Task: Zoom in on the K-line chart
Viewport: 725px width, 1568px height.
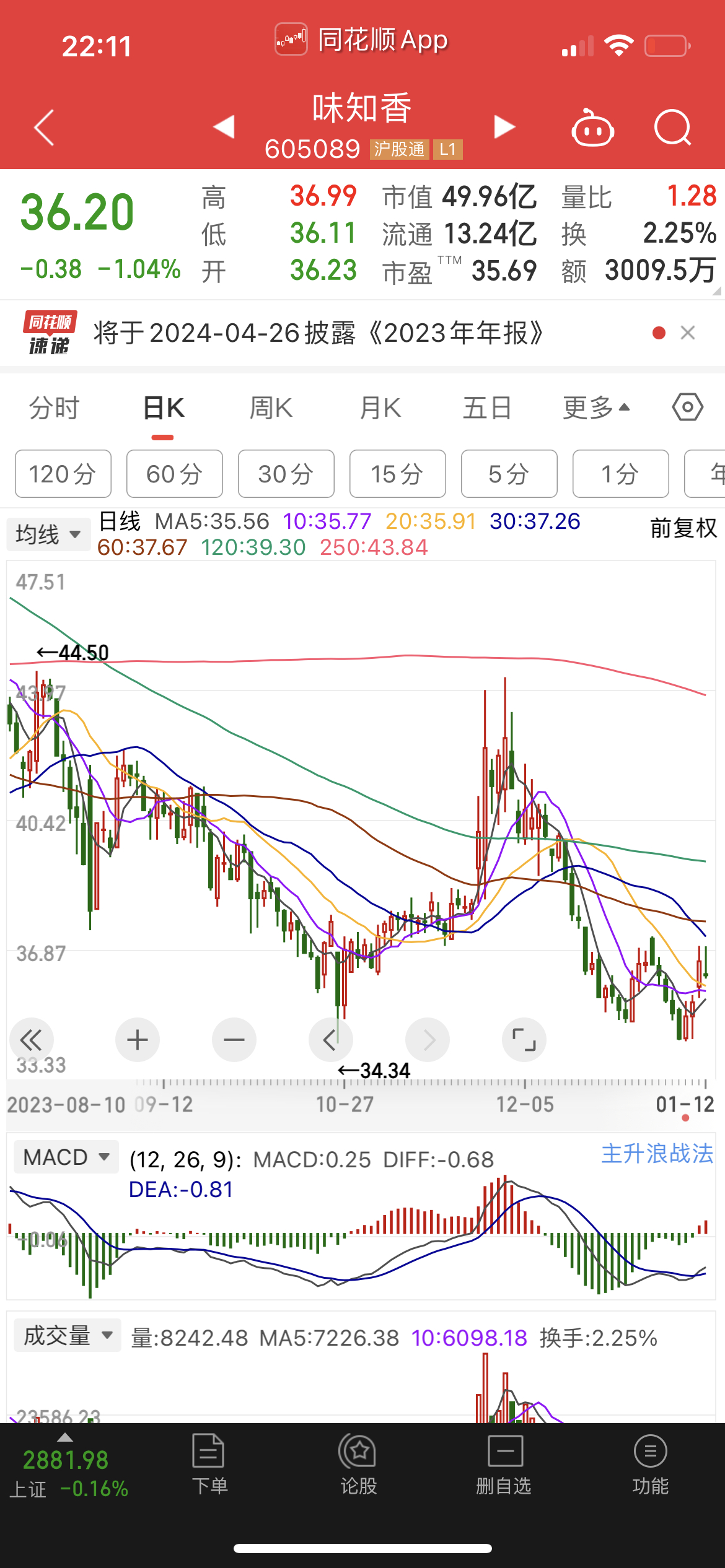Action: [x=138, y=1040]
